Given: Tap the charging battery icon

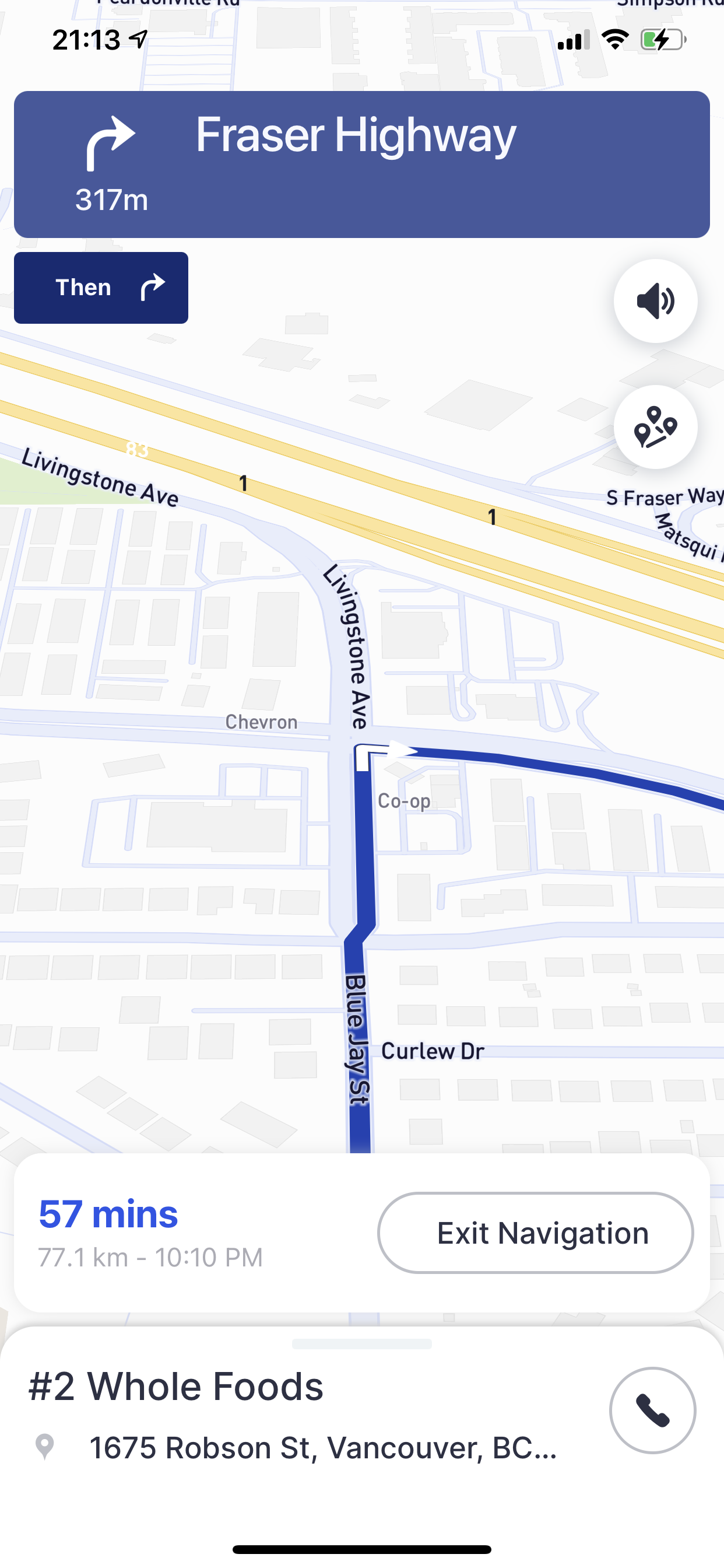Looking at the screenshot, I should coord(660,39).
